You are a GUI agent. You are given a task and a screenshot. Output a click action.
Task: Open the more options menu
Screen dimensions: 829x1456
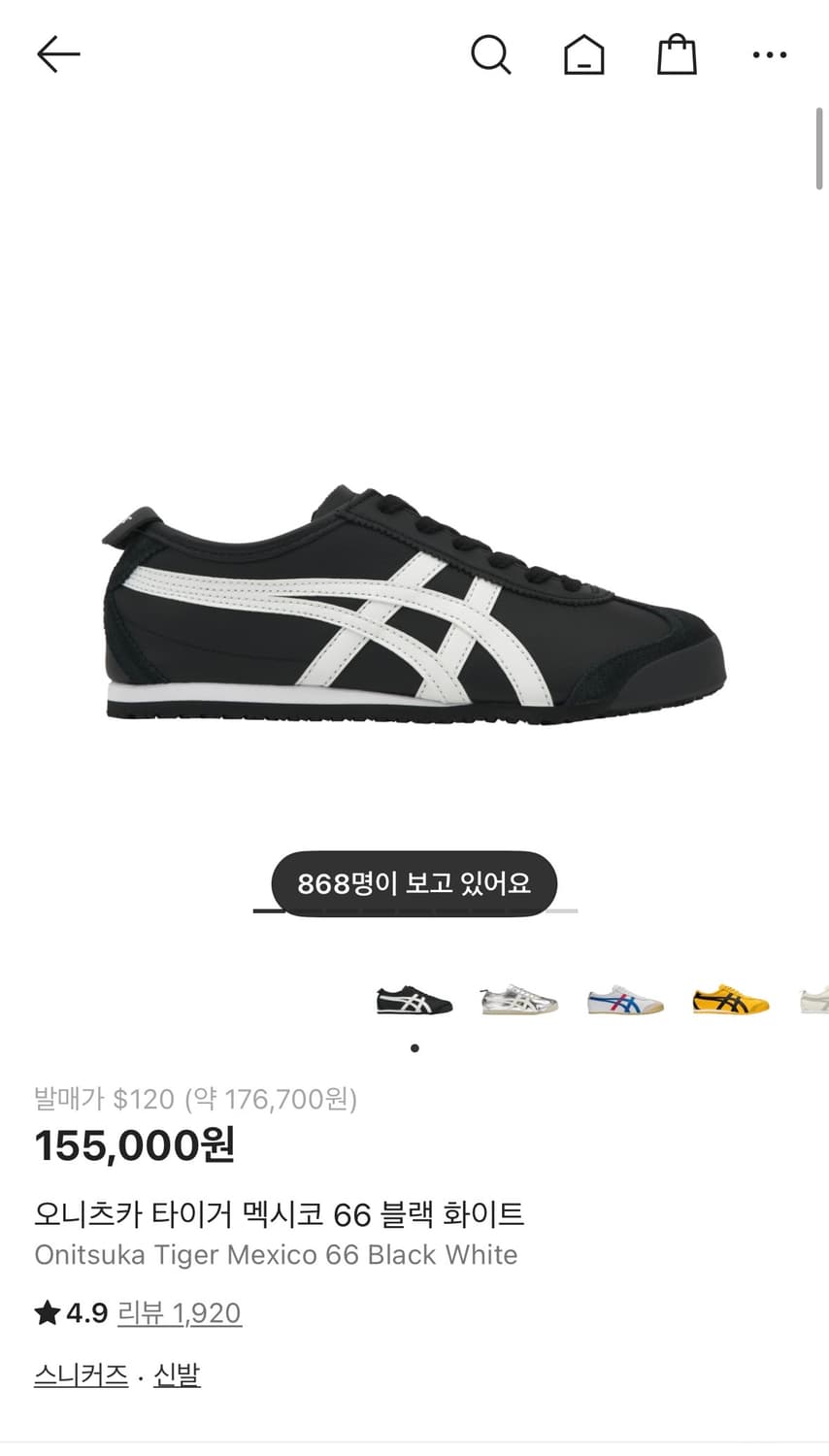coord(770,54)
